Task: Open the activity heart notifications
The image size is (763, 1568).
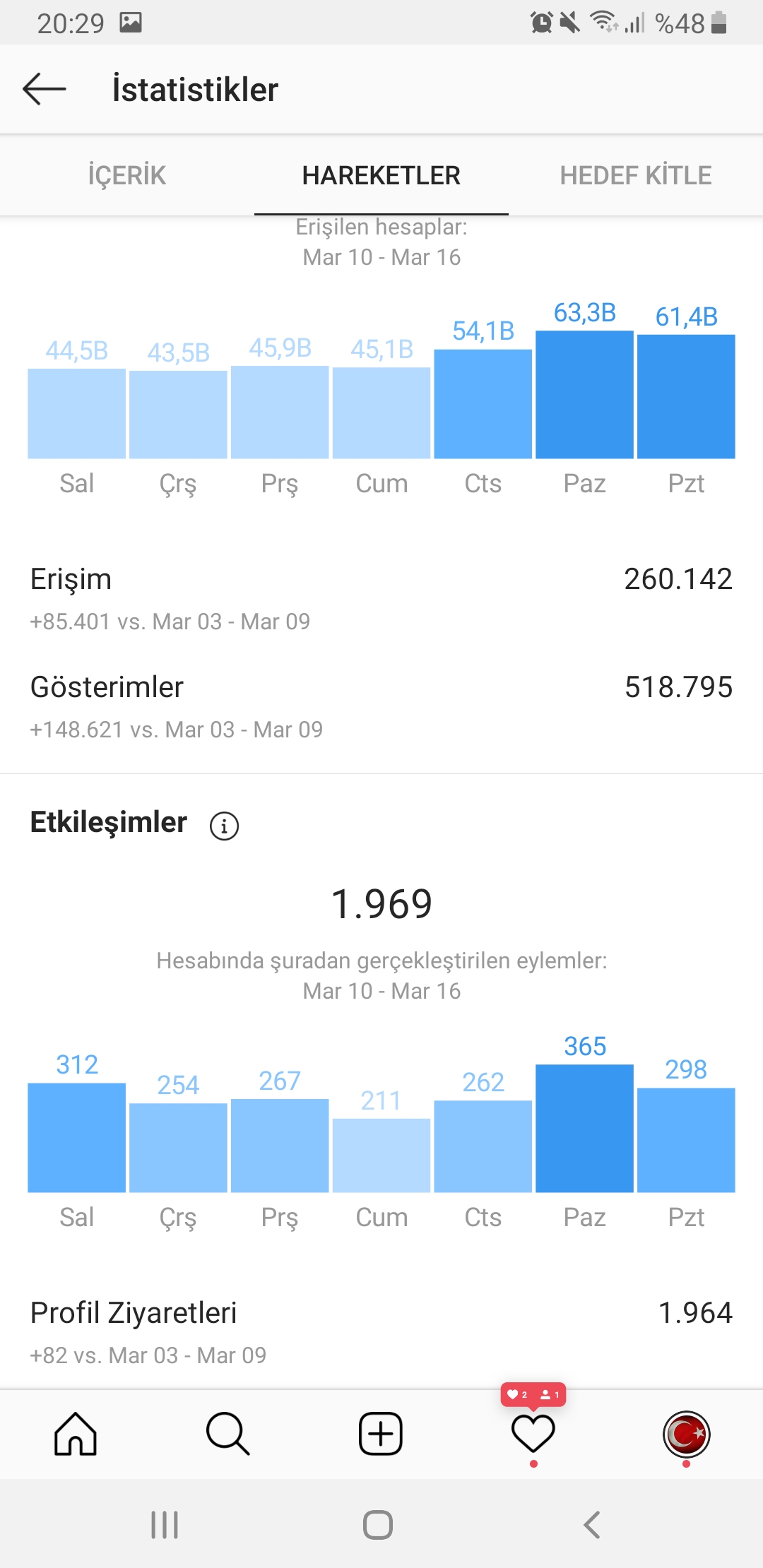Action: [533, 1434]
